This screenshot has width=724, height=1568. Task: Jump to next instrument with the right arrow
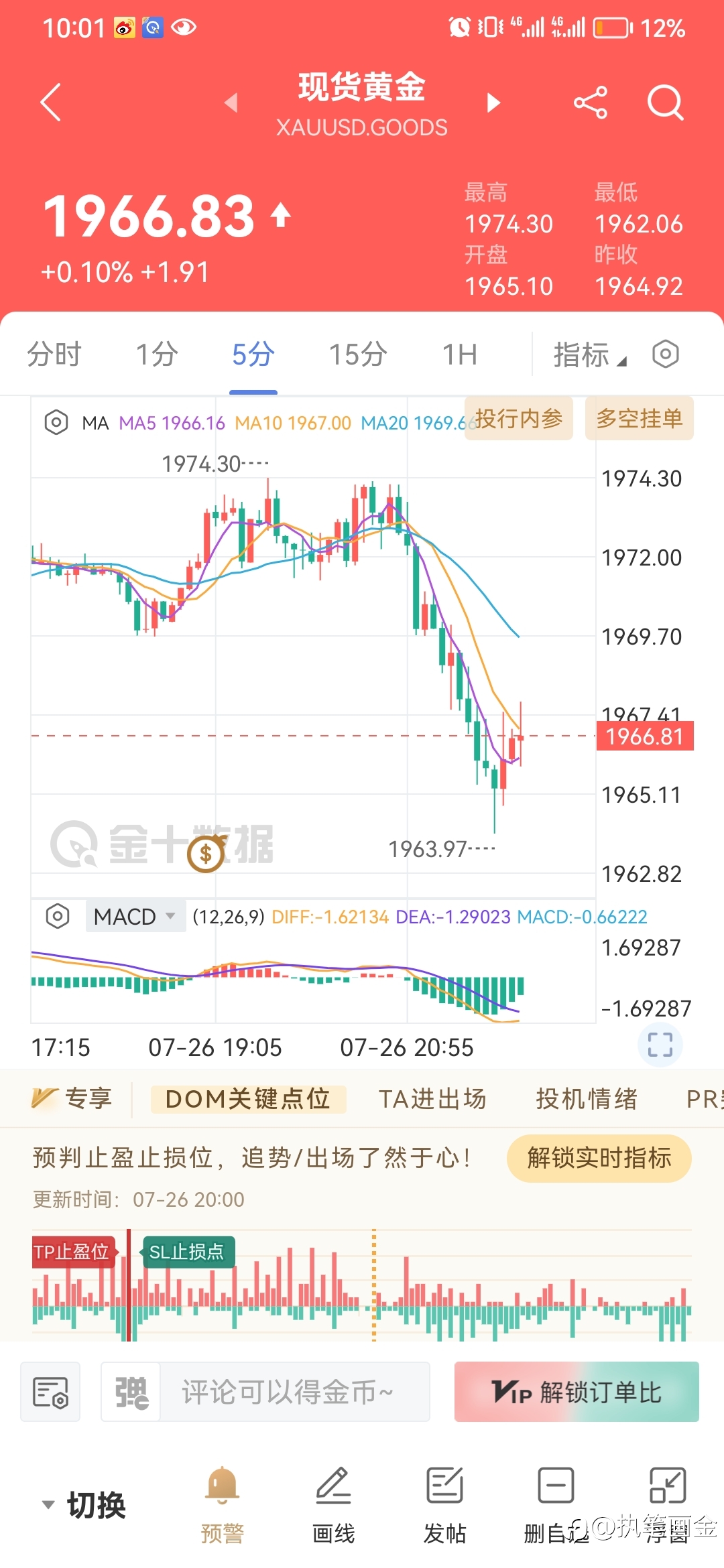[494, 103]
